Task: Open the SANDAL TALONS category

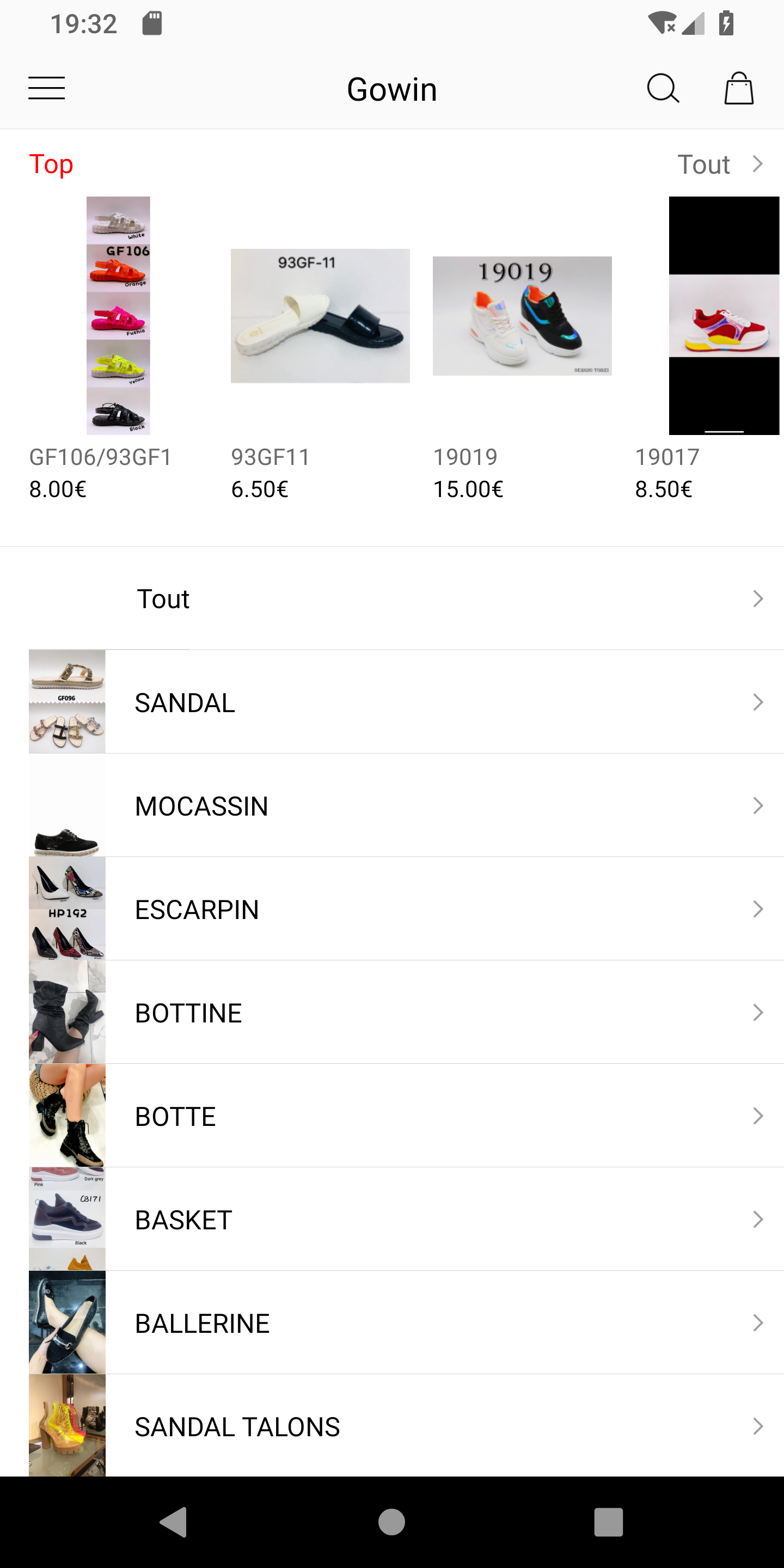Action: (x=392, y=1426)
